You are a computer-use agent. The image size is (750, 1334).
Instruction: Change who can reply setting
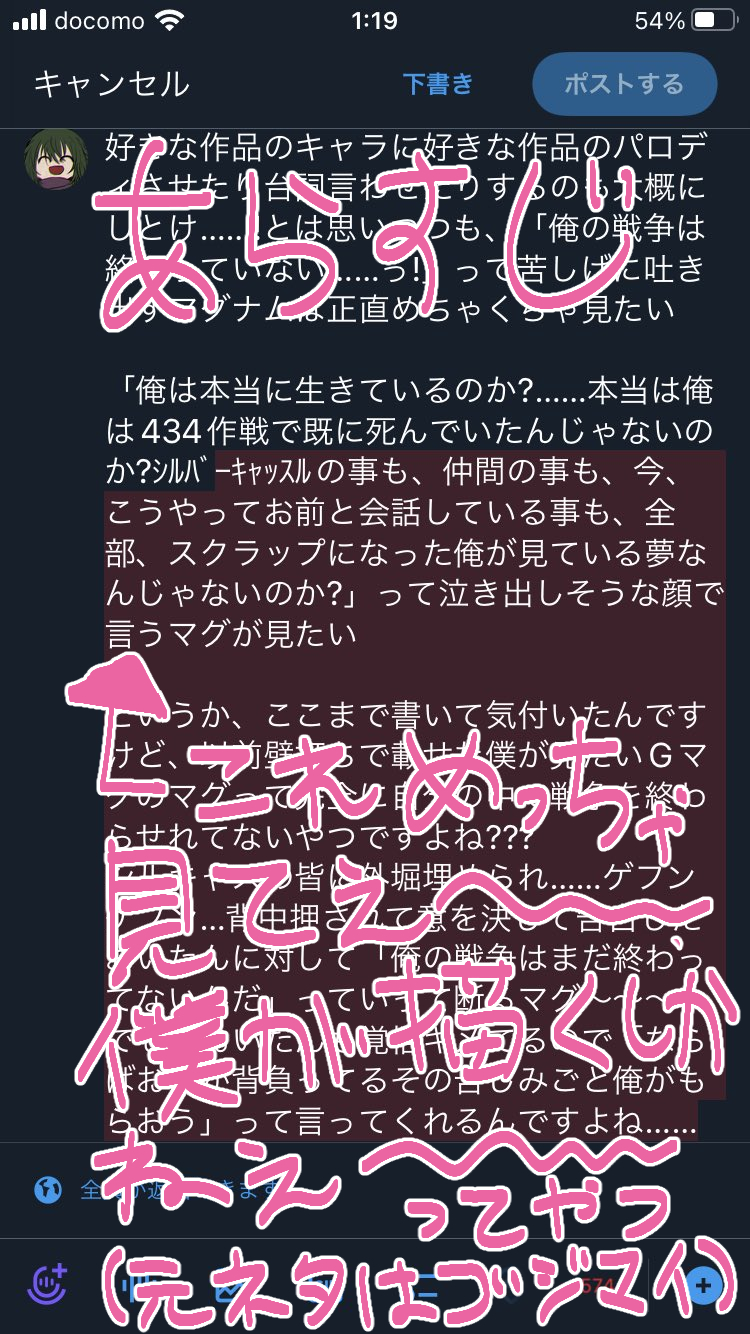(150, 1190)
